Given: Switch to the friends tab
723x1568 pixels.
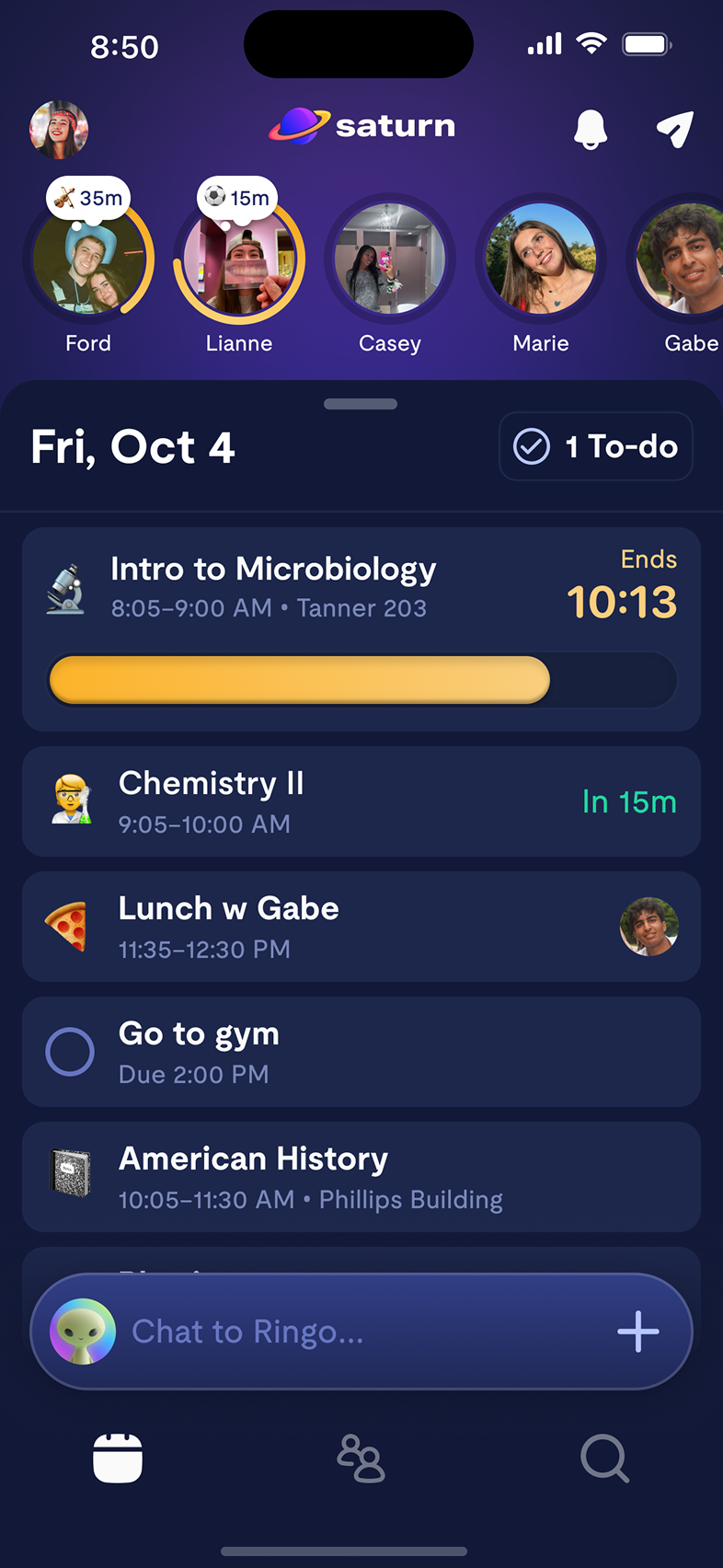Looking at the screenshot, I should (x=361, y=1458).
